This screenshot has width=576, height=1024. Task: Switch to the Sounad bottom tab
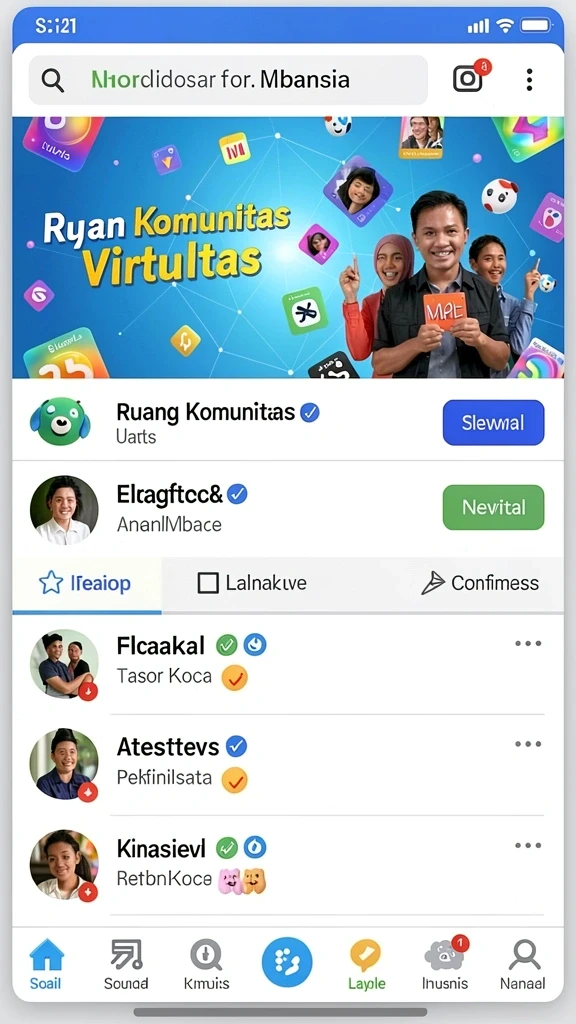[126, 963]
